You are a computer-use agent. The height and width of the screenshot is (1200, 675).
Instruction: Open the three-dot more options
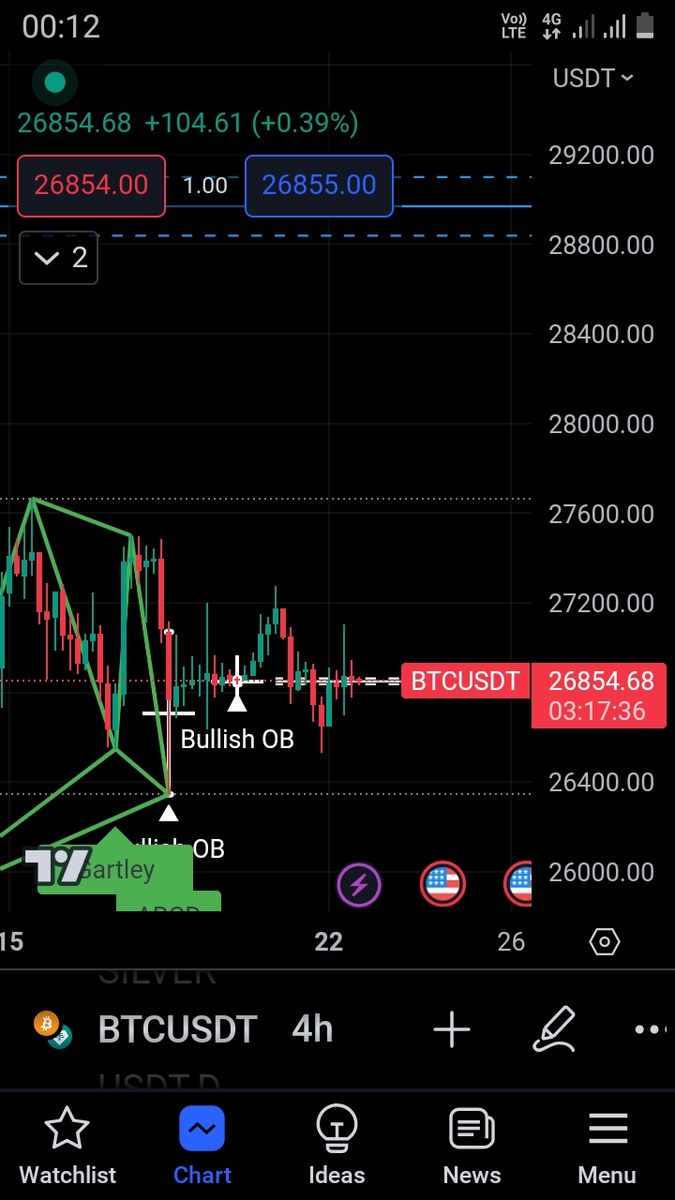650,1029
